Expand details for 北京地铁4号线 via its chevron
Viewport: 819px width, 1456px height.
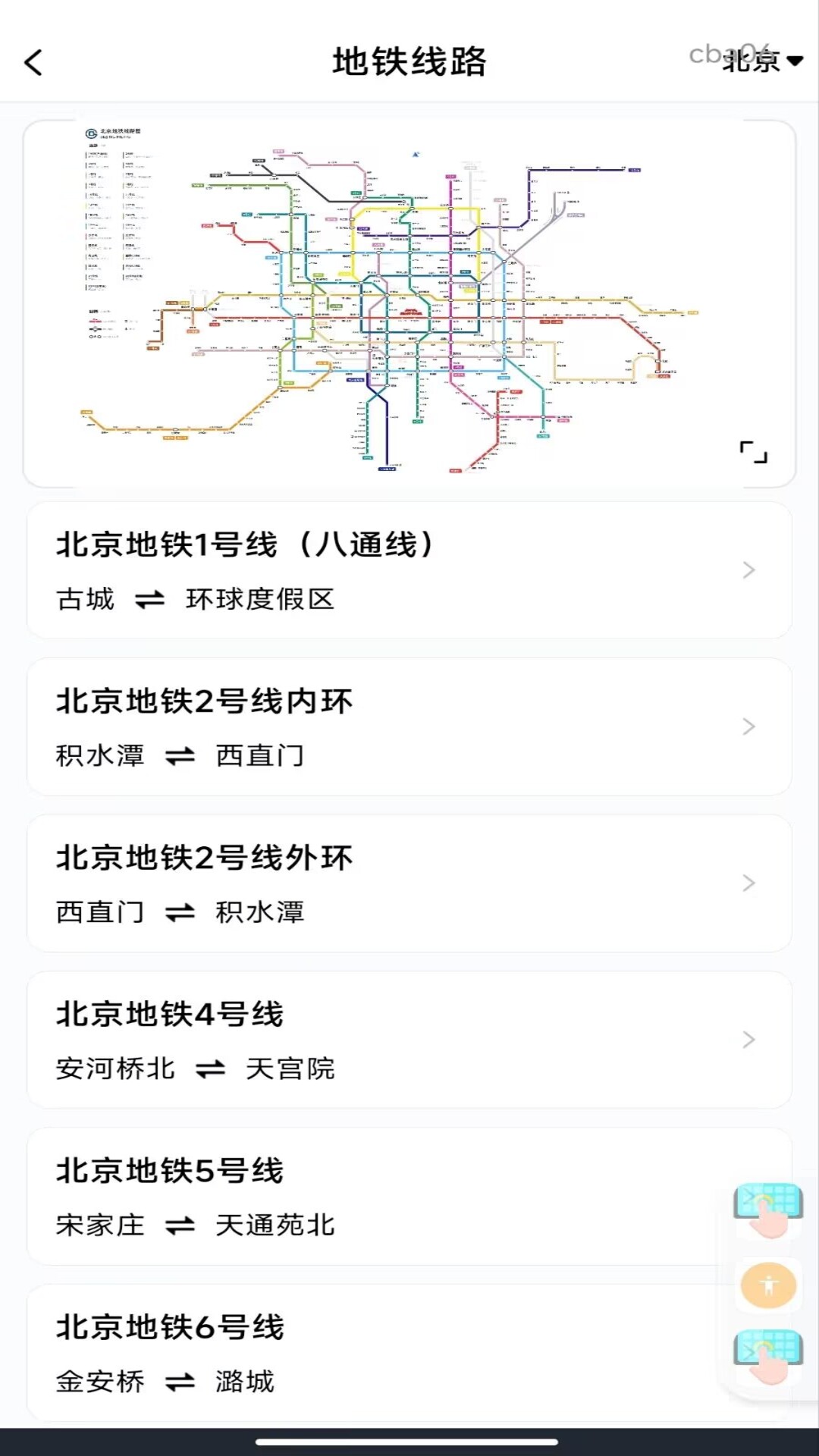click(750, 1039)
